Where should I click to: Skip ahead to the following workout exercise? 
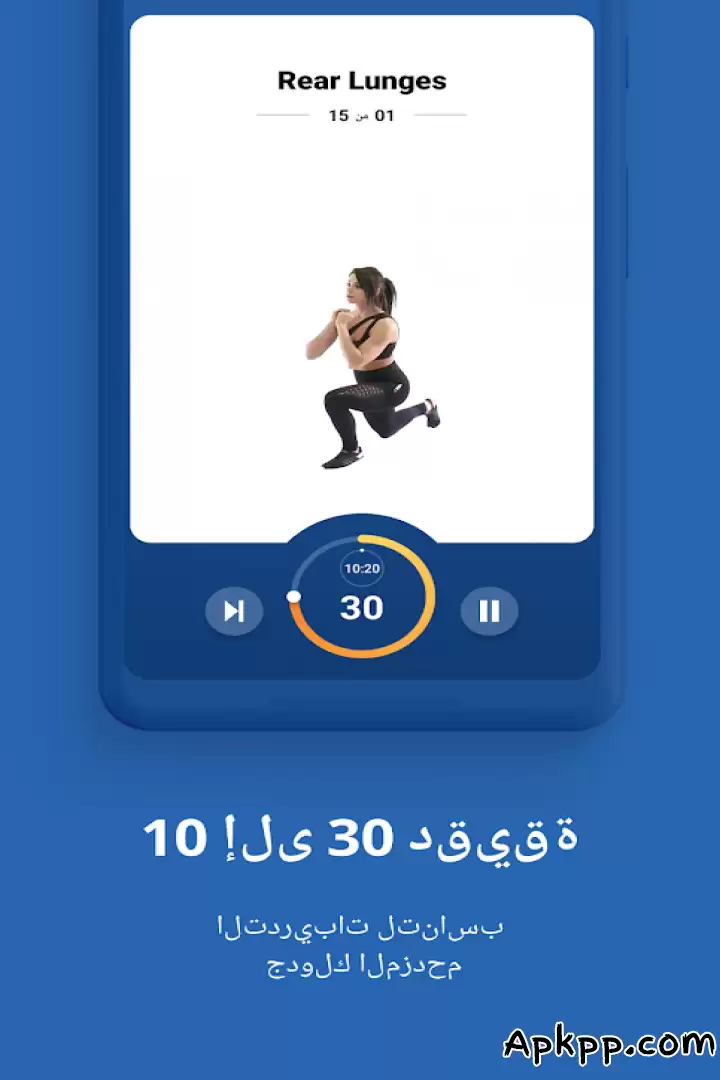[233, 611]
